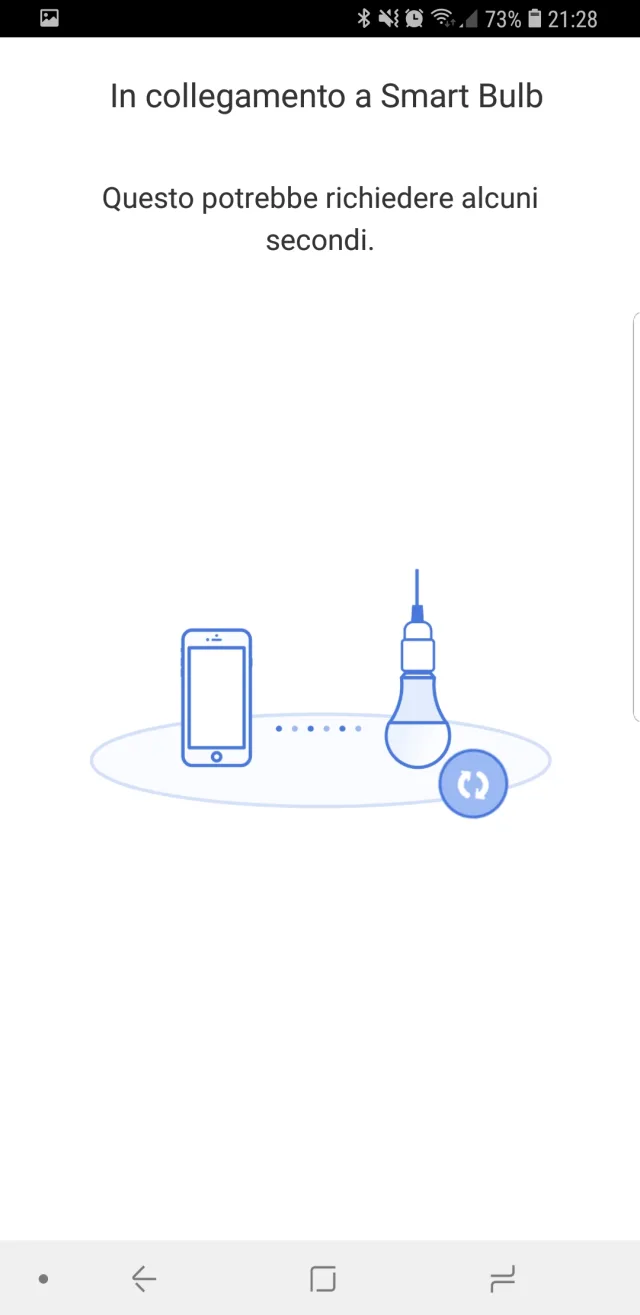Tap the system home button

(x=322, y=1278)
